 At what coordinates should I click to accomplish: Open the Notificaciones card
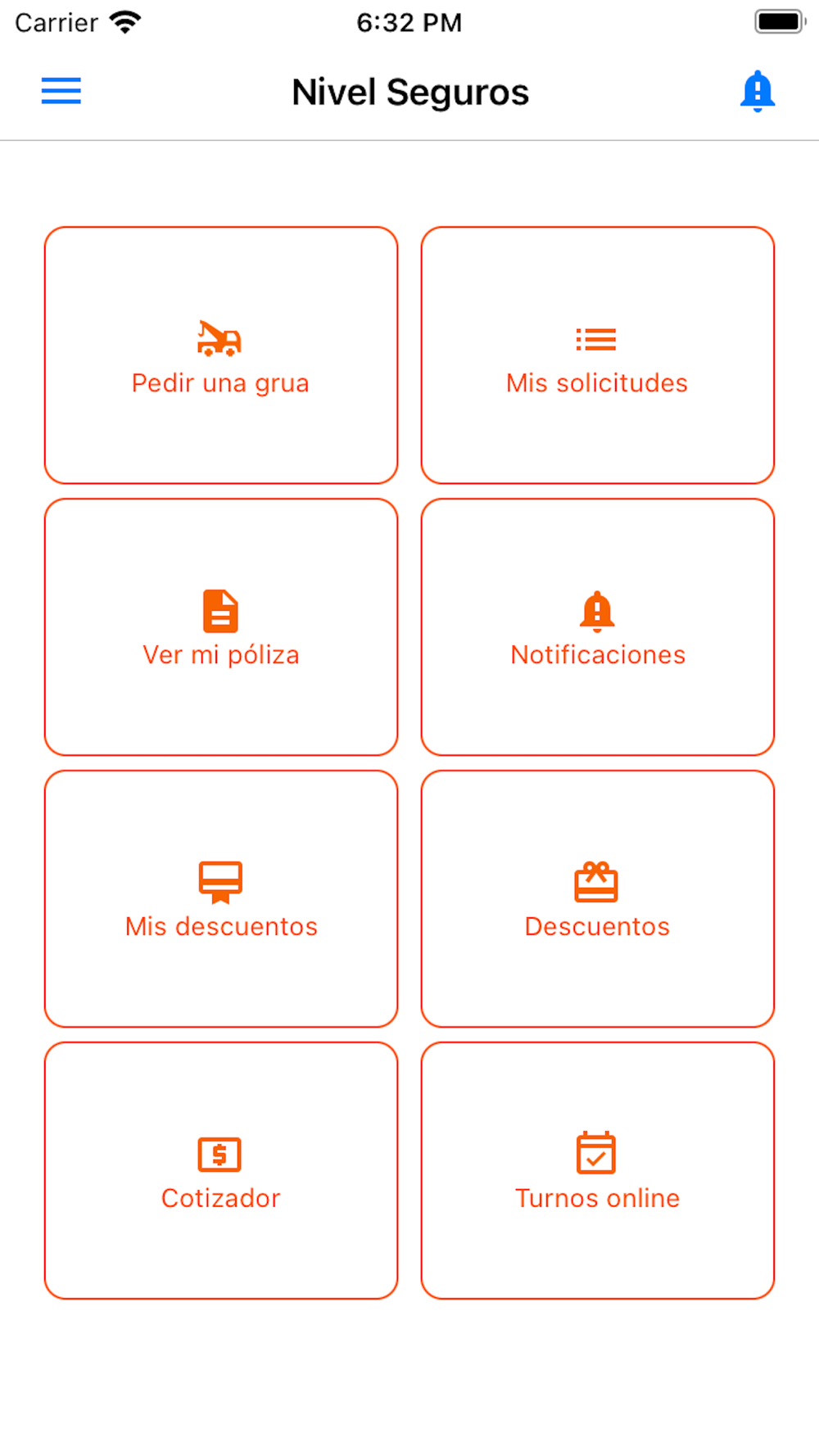pyautogui.click(x=598, y=627)
